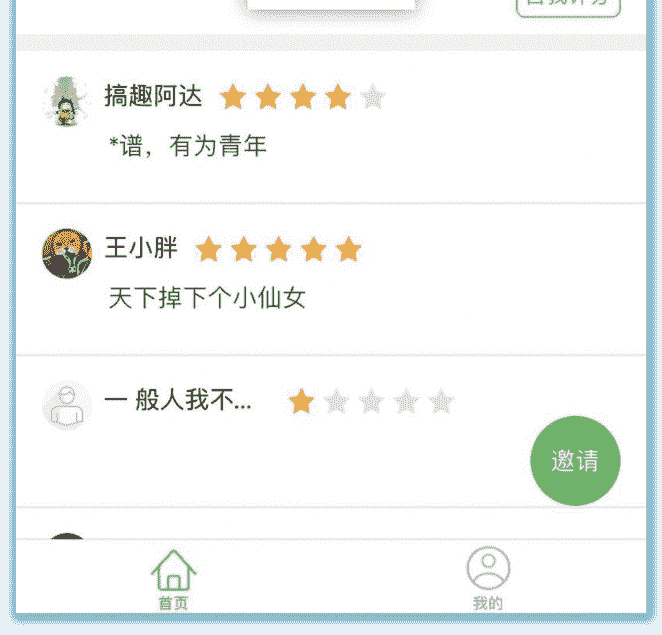Image resolution: width=662 pixels, height=635 pixels.
Task: Tap the green 邀请 floating button
Action: tap(575, 460)
